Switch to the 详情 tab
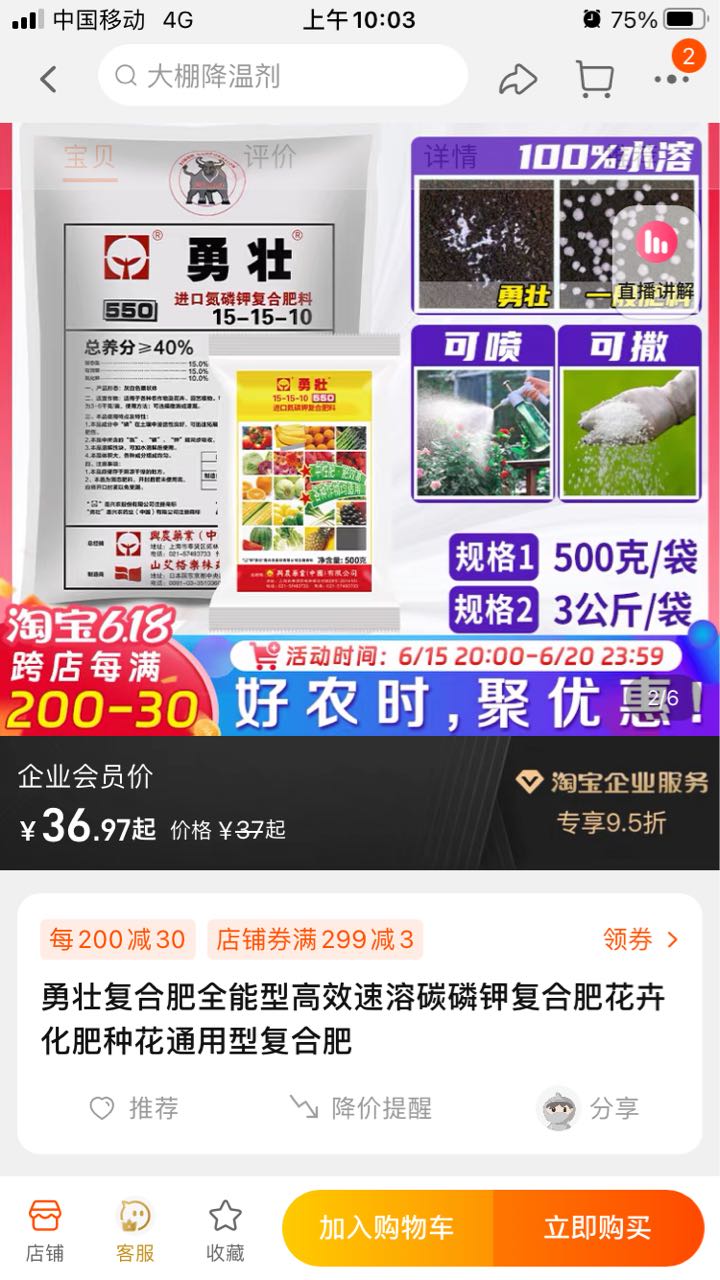 (450, 157)
